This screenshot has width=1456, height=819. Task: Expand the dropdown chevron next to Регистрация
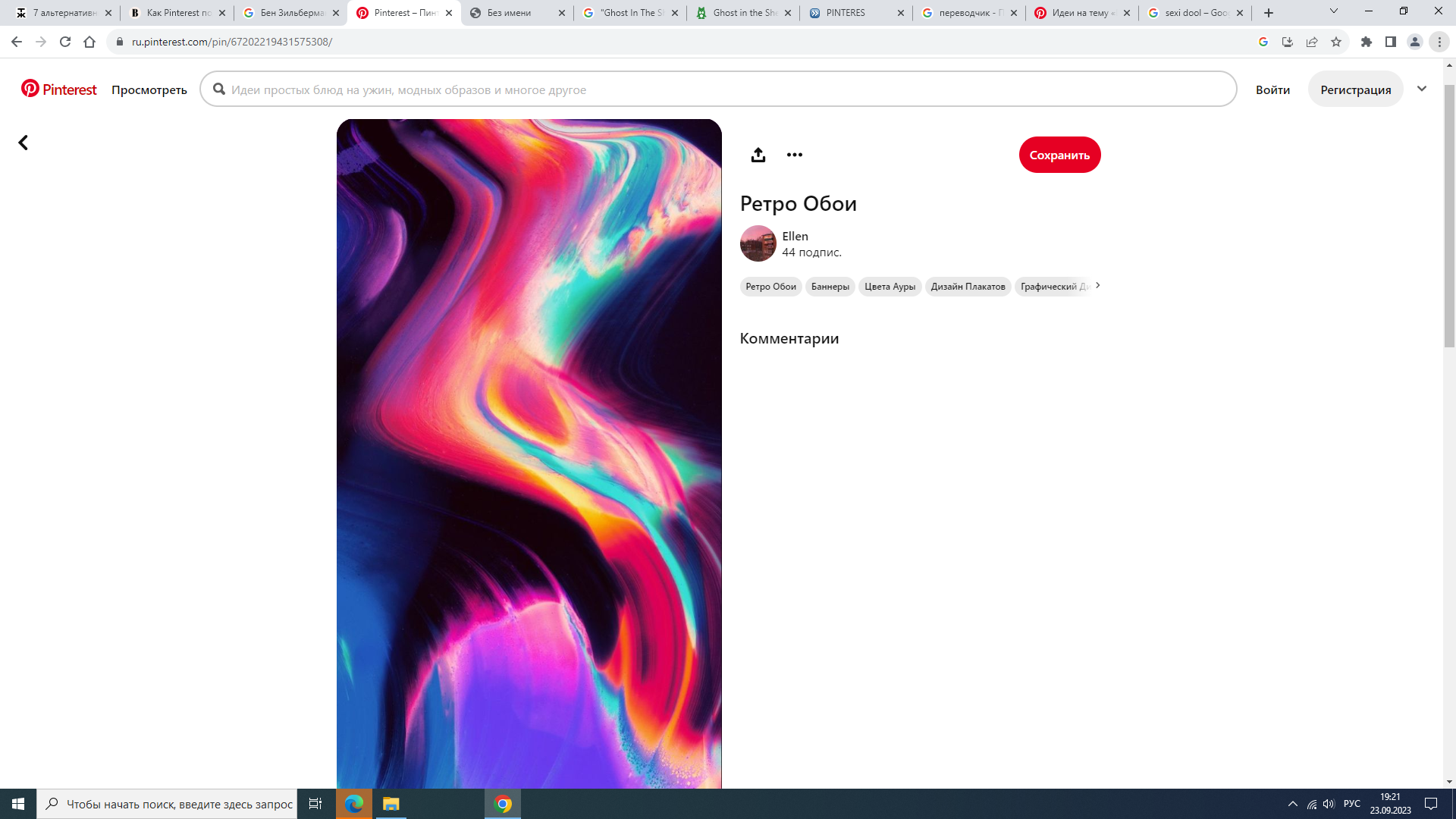pos(1421,89)
